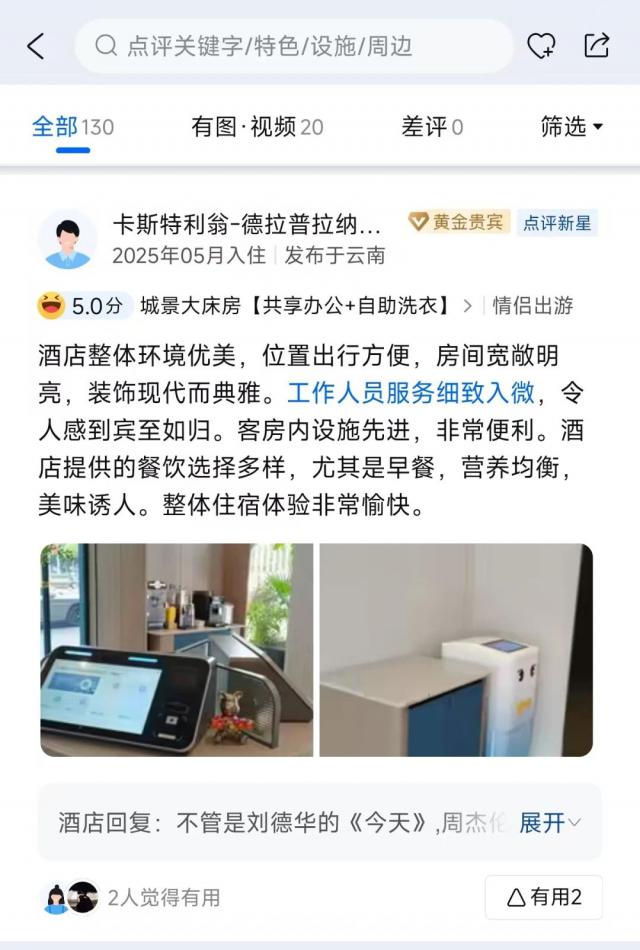Share this hotel reviews page
The height and width of the screenshot is (950, 640).
point(597,46)
